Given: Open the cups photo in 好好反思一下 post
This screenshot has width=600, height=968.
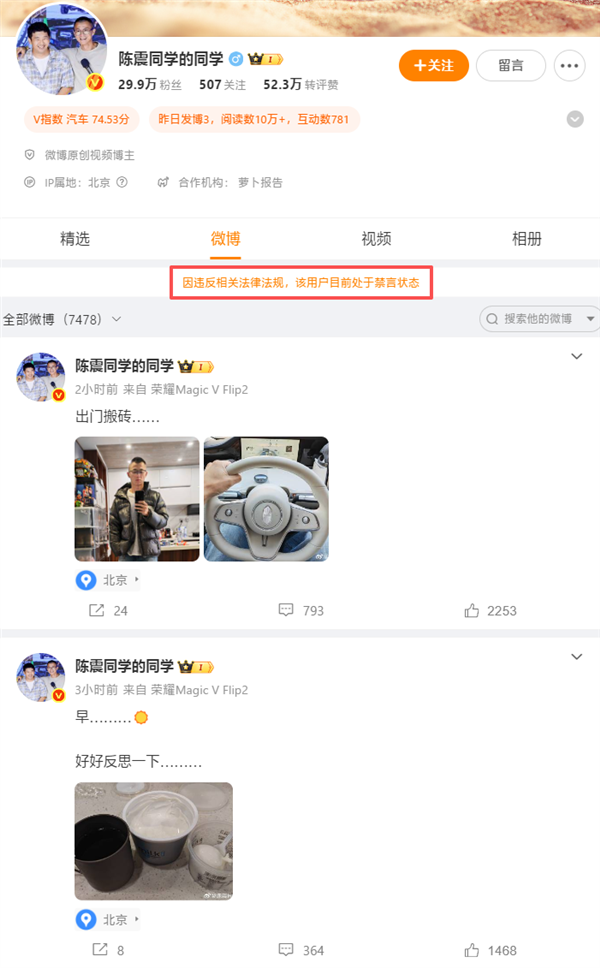Looking at the screenshot, I should click(x=154, y=841).
